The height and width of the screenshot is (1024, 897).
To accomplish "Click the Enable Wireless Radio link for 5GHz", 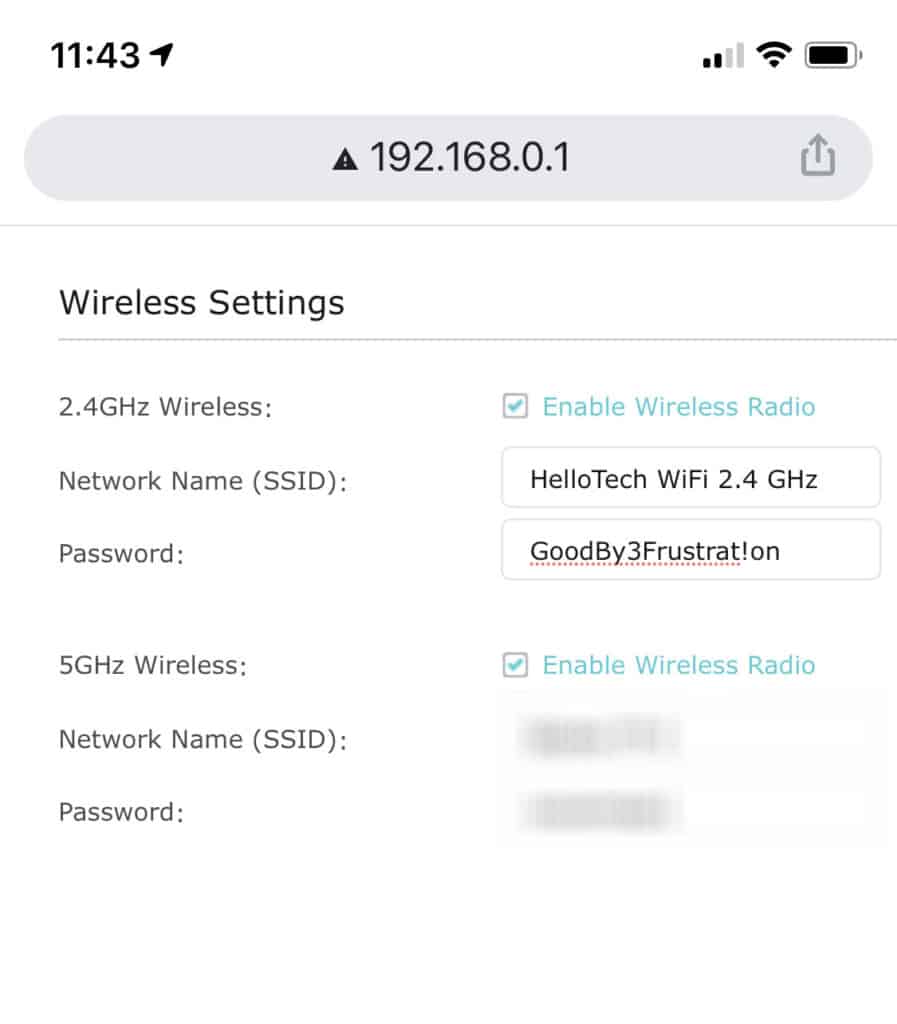I will tap(678, 665).
